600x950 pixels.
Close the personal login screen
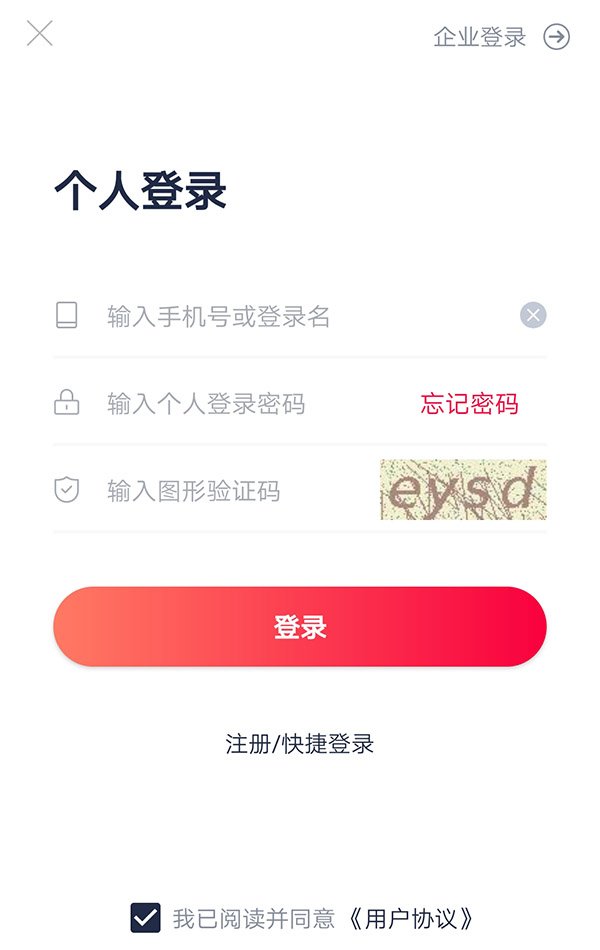39,34
